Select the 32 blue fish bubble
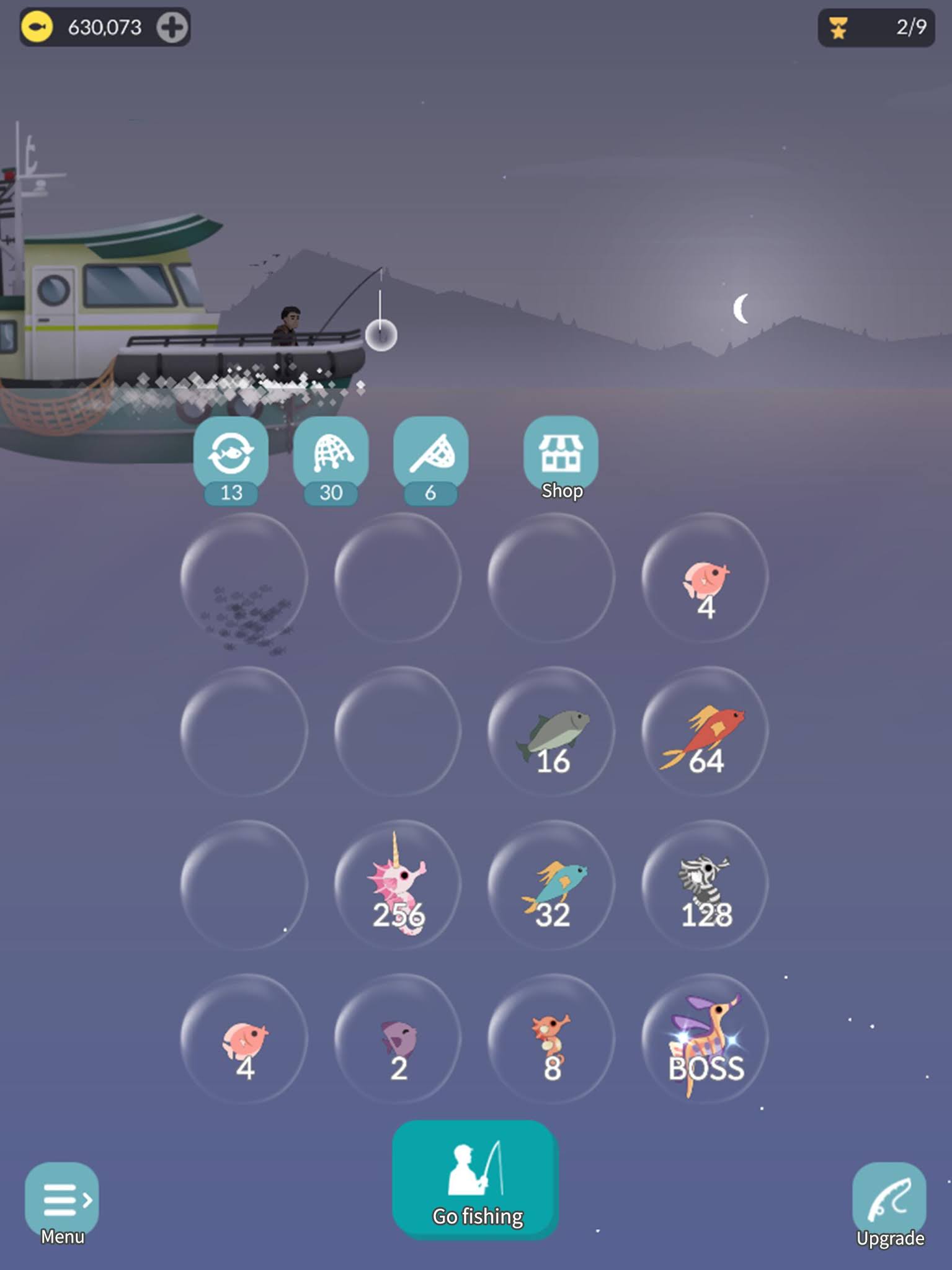The height and width of the screenshot is (1270, 952). tap(551, 885)
